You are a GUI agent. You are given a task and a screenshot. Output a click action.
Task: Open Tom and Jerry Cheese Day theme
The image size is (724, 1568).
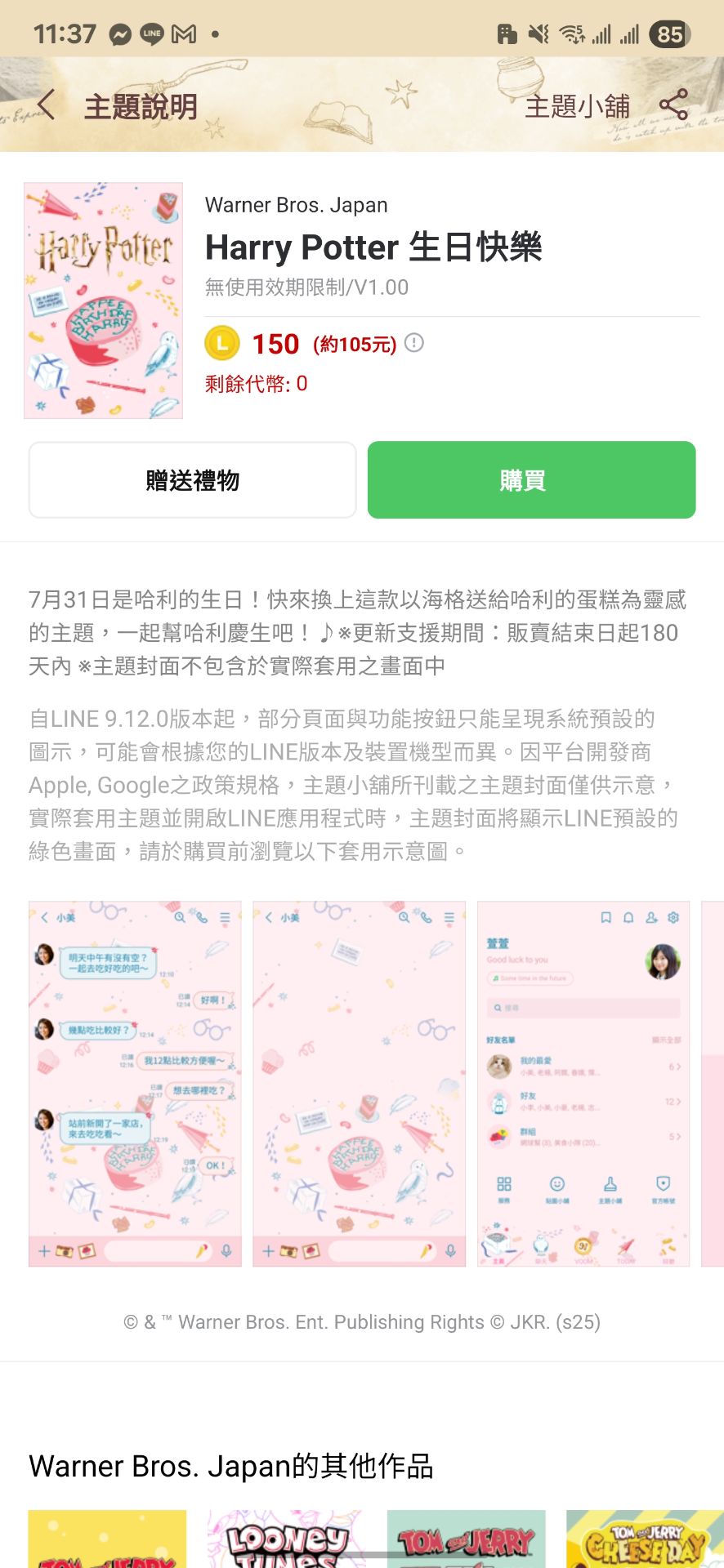pyautogui.click(x=645, y=1539)
